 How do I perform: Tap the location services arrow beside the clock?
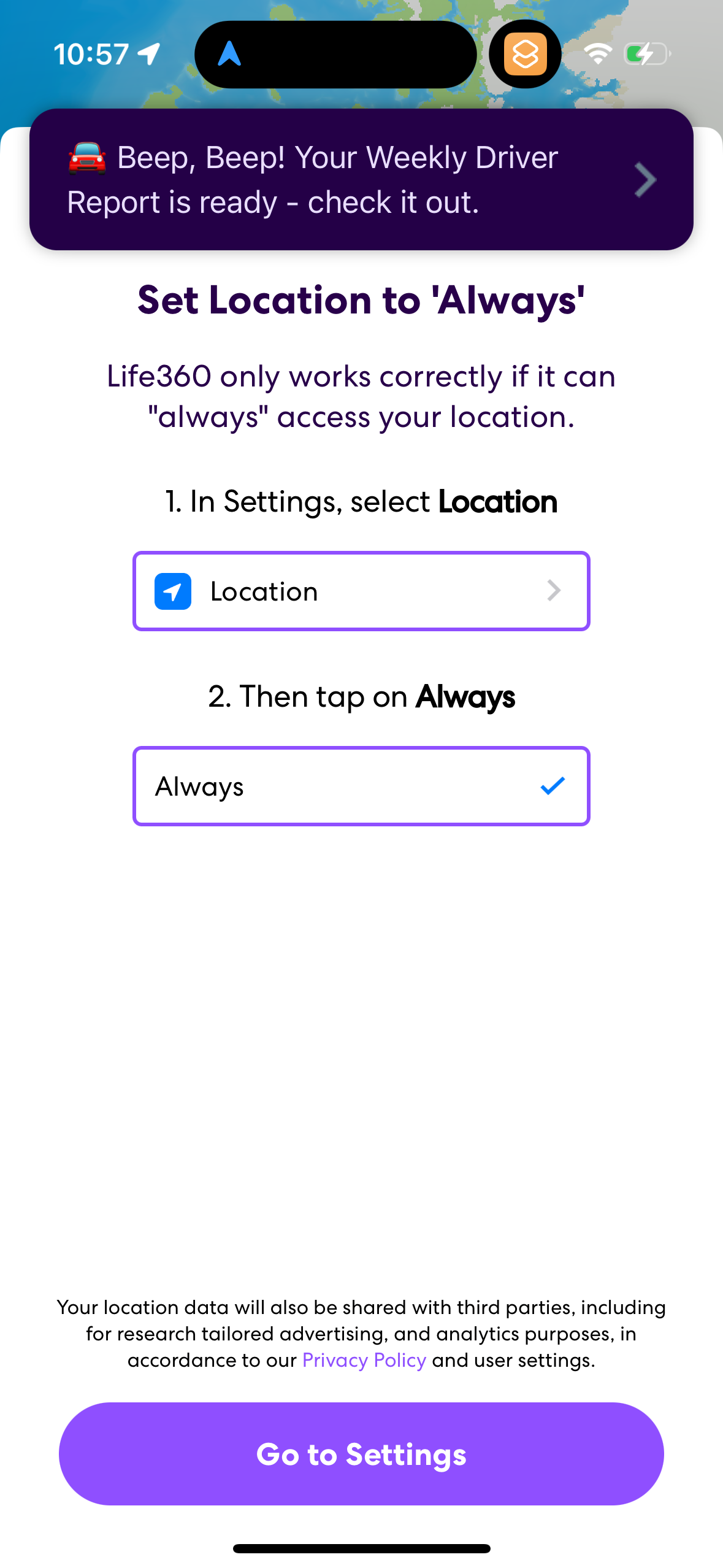coord(149,53)
